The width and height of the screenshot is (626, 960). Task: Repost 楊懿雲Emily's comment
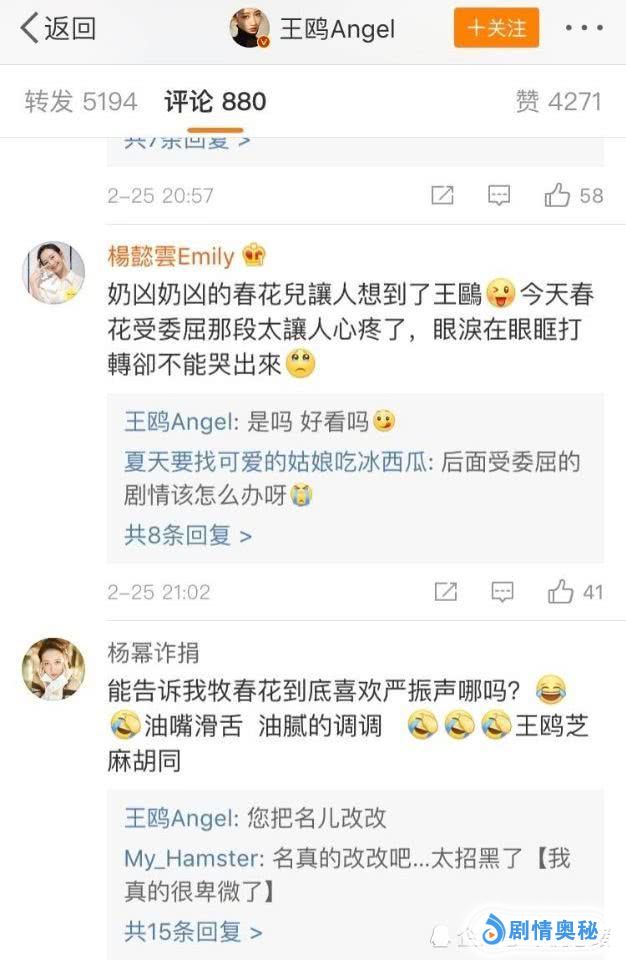coord(445,592)
